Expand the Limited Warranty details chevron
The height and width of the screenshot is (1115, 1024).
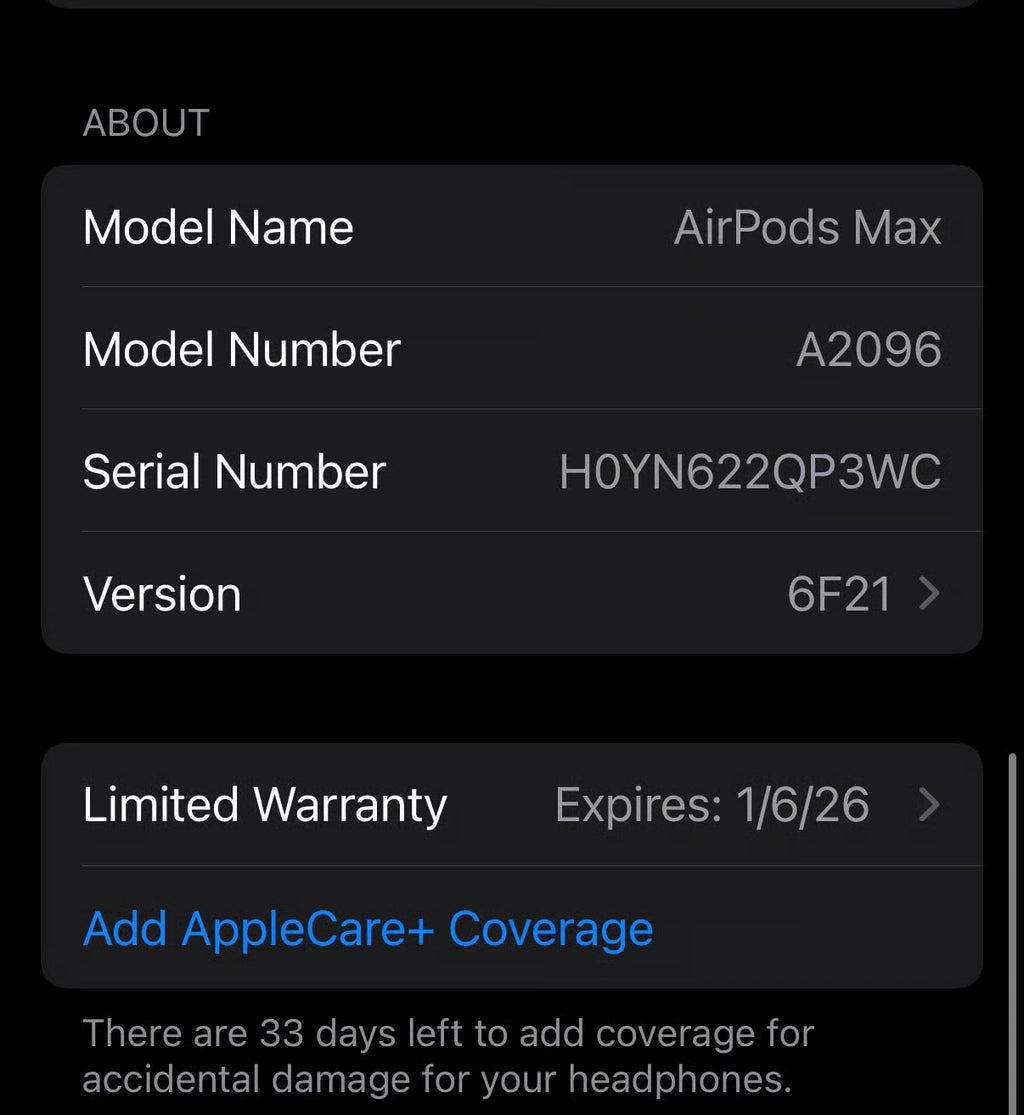931,805
